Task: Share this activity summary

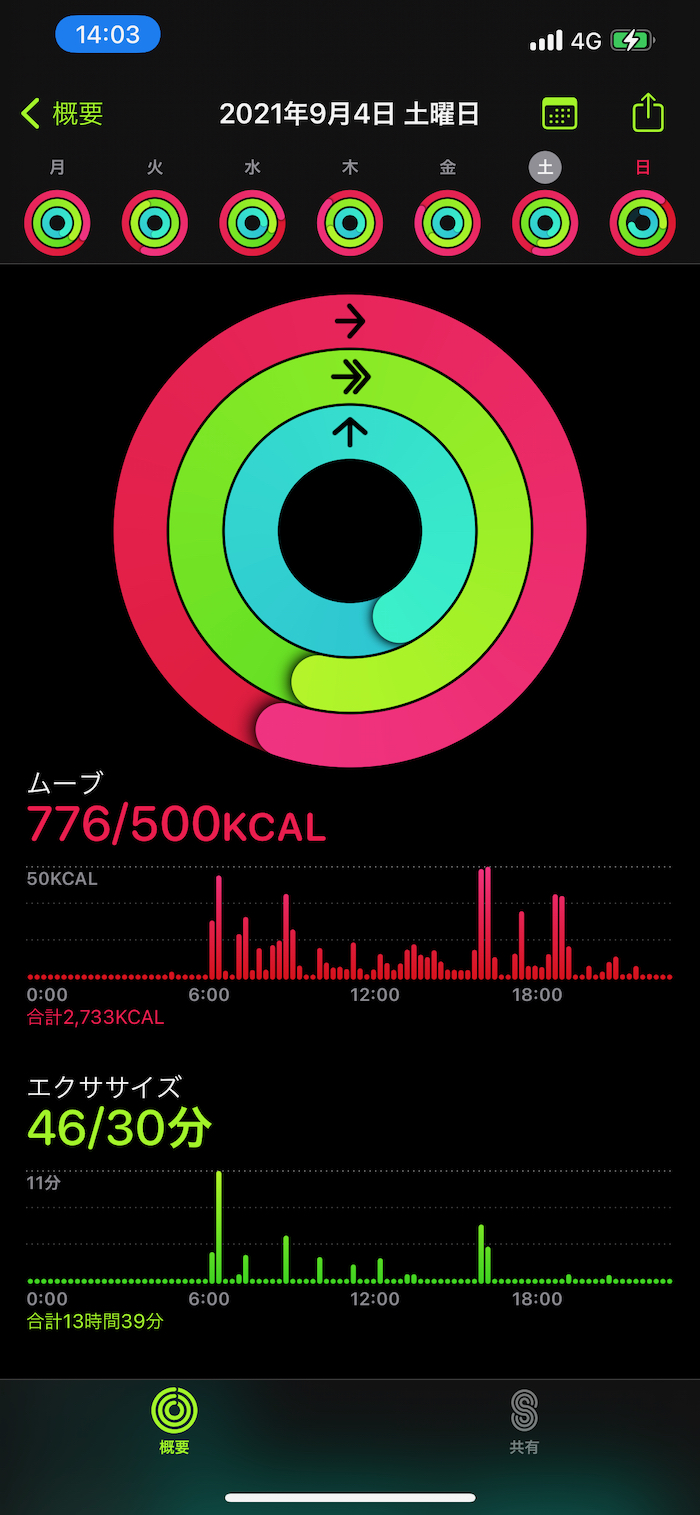Action: pos(648,113)
